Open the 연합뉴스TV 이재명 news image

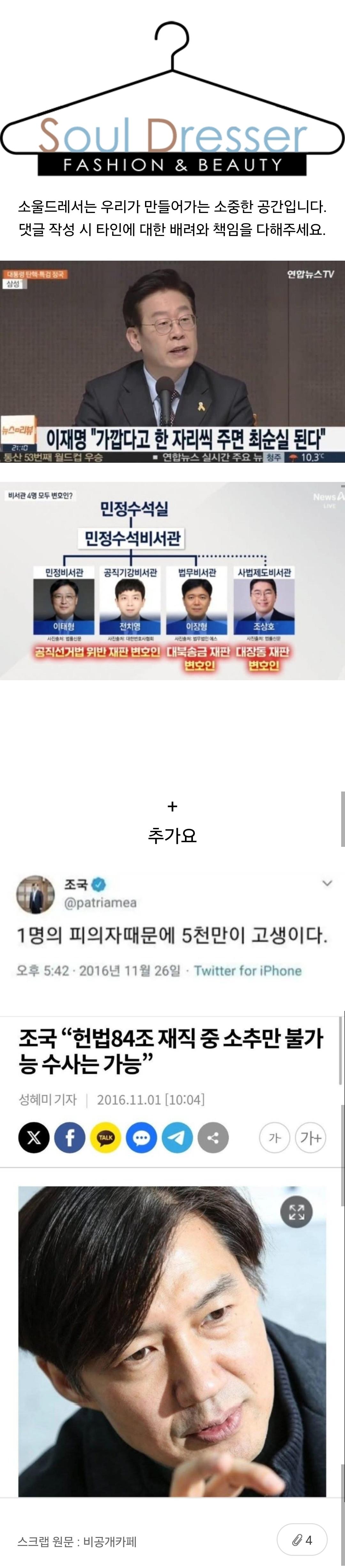[172, 362]
